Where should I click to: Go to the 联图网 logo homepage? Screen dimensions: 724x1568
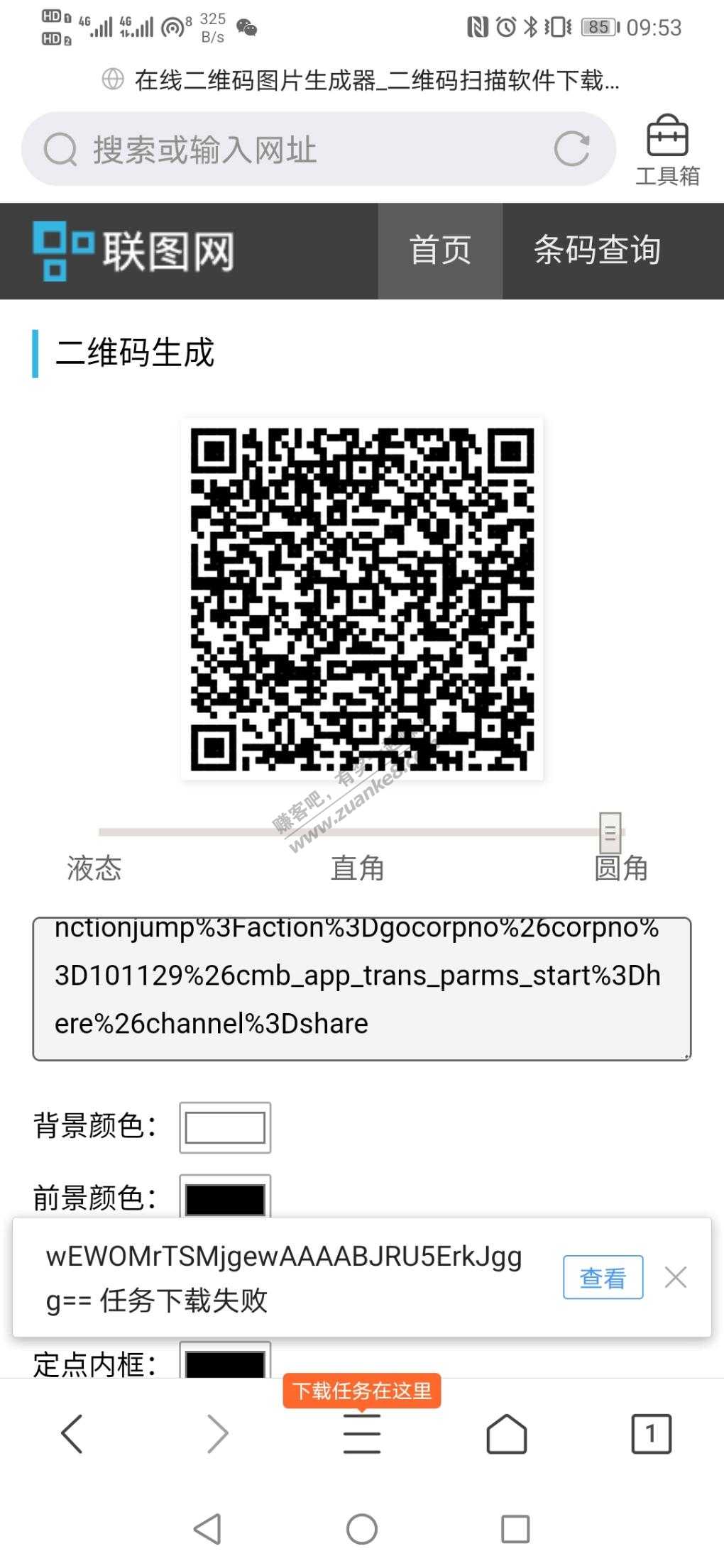click(x=133, y=250)
